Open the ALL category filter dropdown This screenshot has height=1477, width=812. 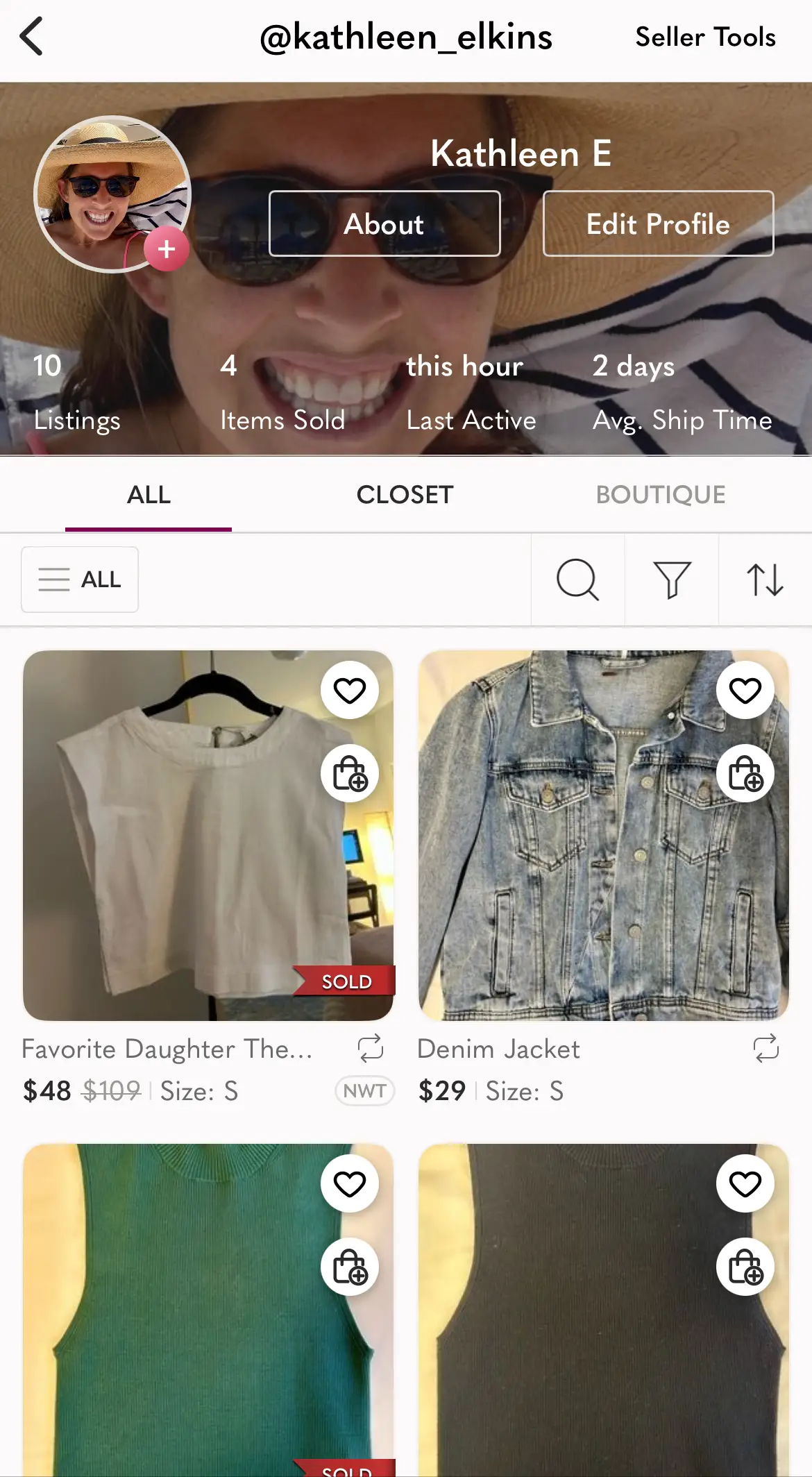pos(79,580)
